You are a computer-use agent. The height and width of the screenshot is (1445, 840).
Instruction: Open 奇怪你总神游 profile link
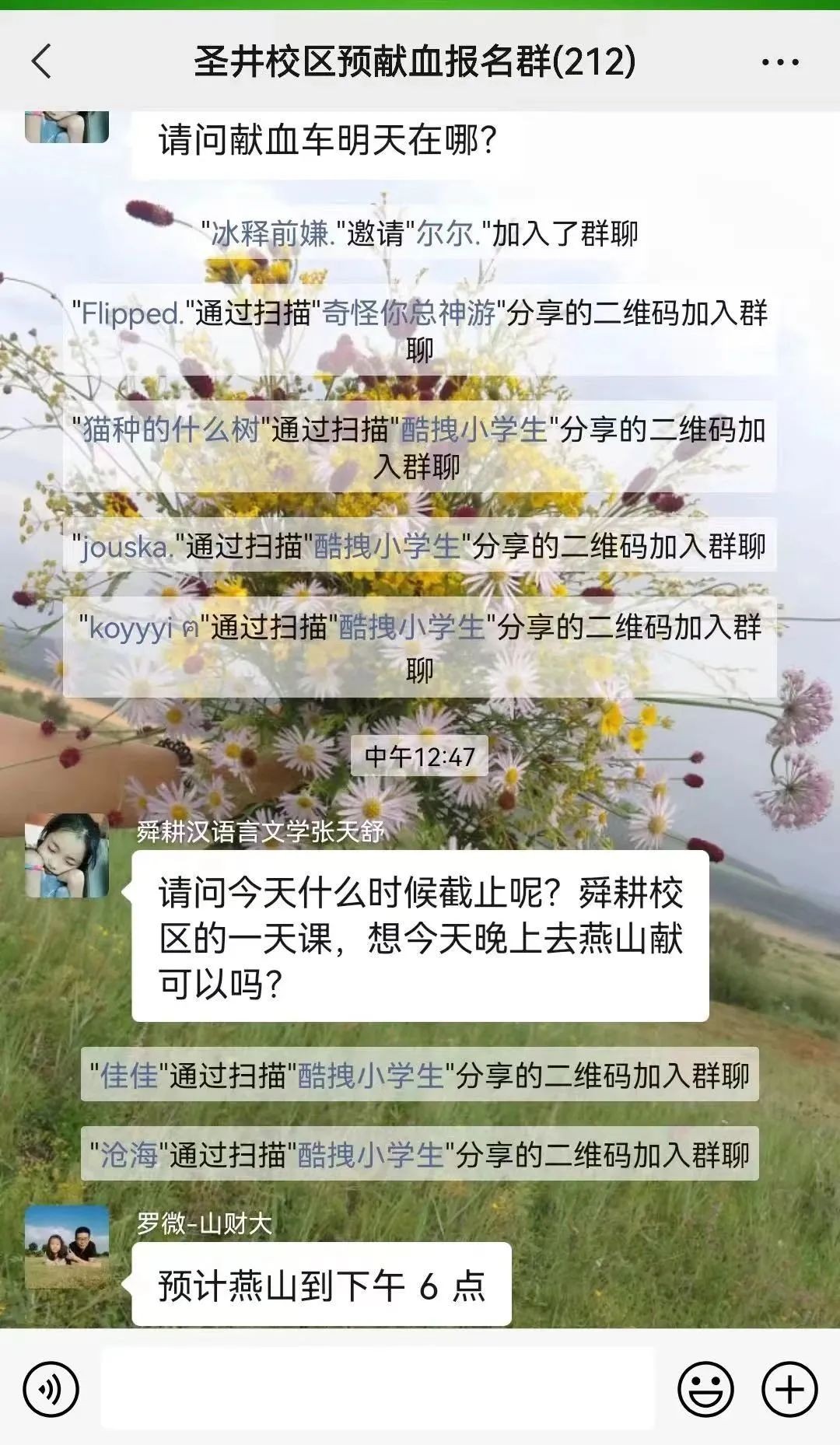pos(409,313)
